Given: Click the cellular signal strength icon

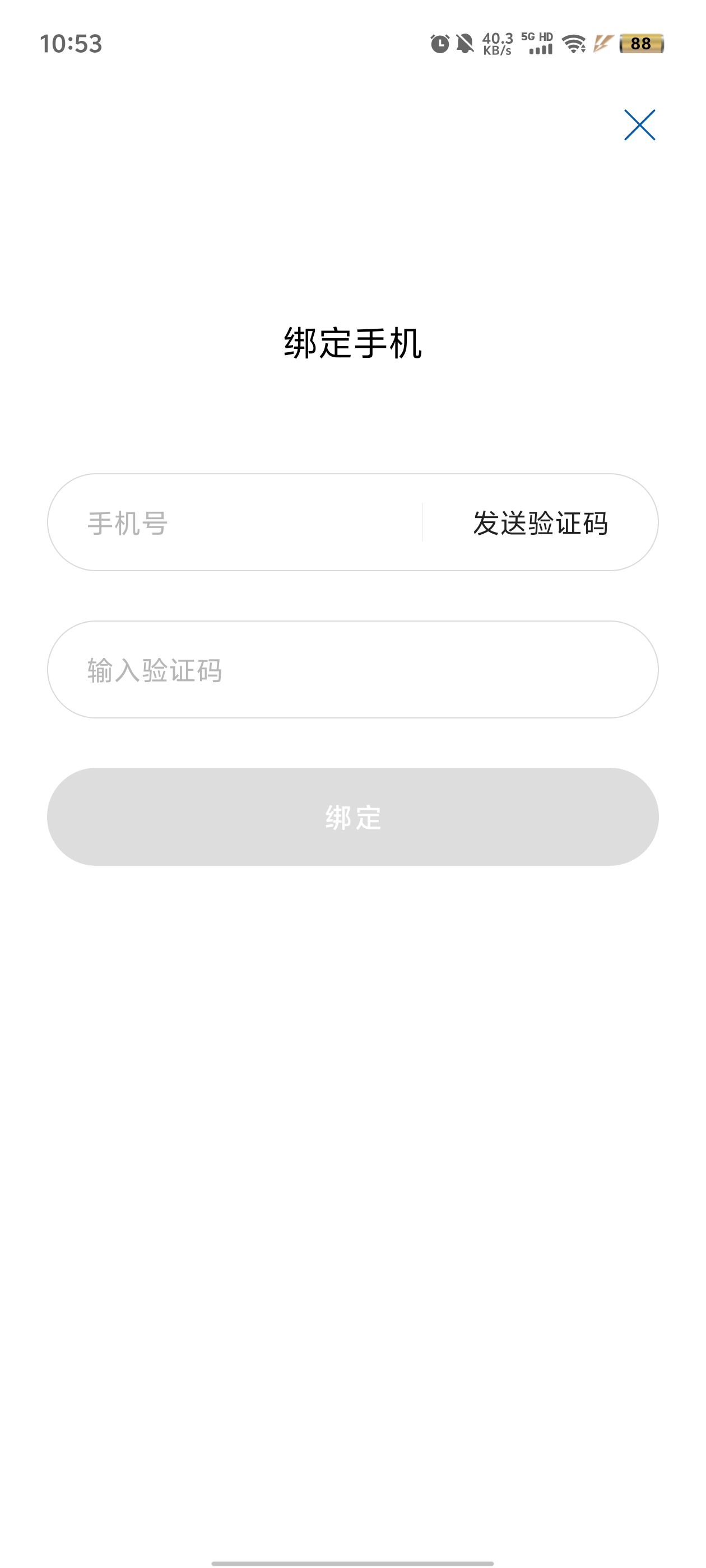Looking at the screenshot, I should pos(541,49).
